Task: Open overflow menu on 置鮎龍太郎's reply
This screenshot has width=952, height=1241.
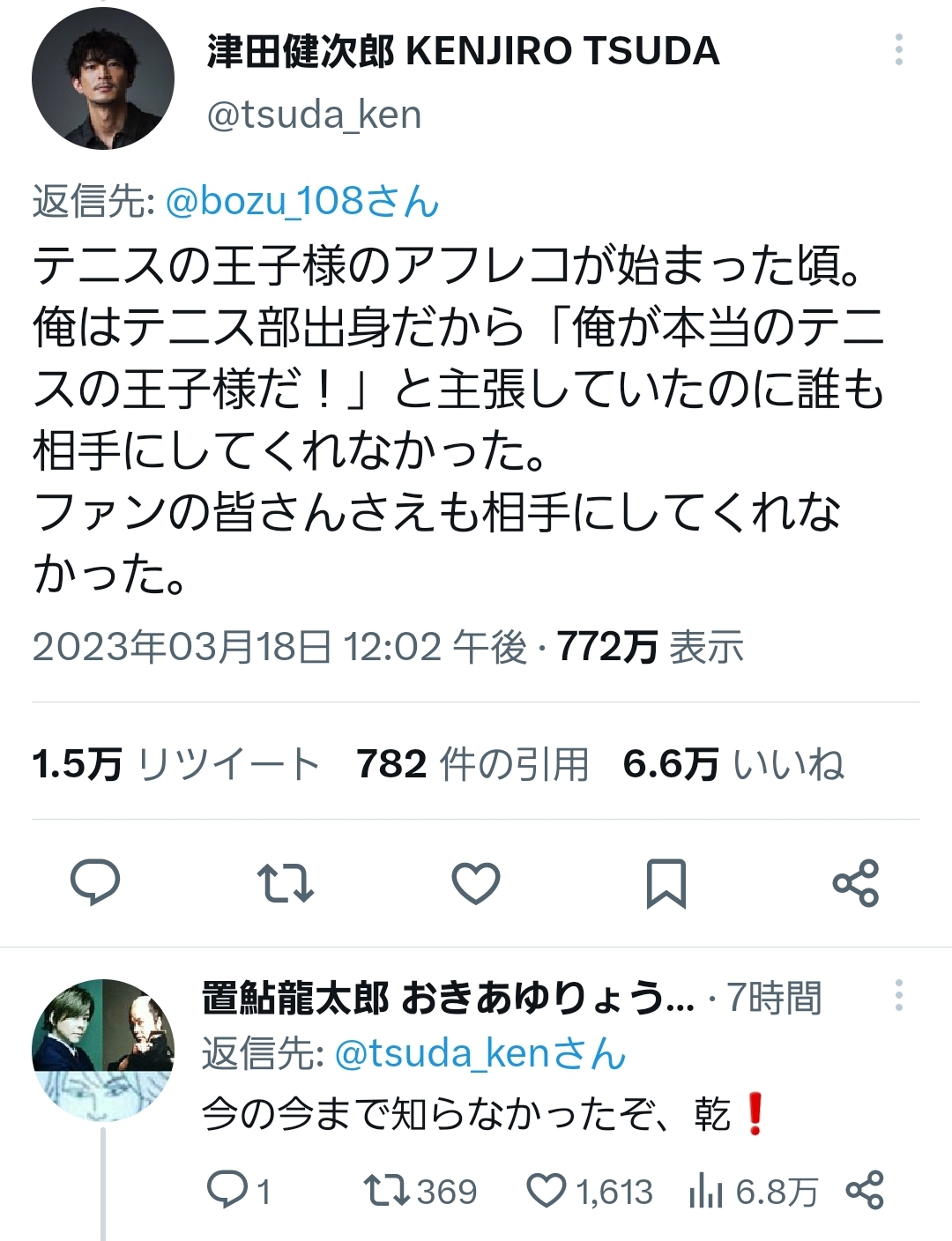Action: click(x=898, y=995)
